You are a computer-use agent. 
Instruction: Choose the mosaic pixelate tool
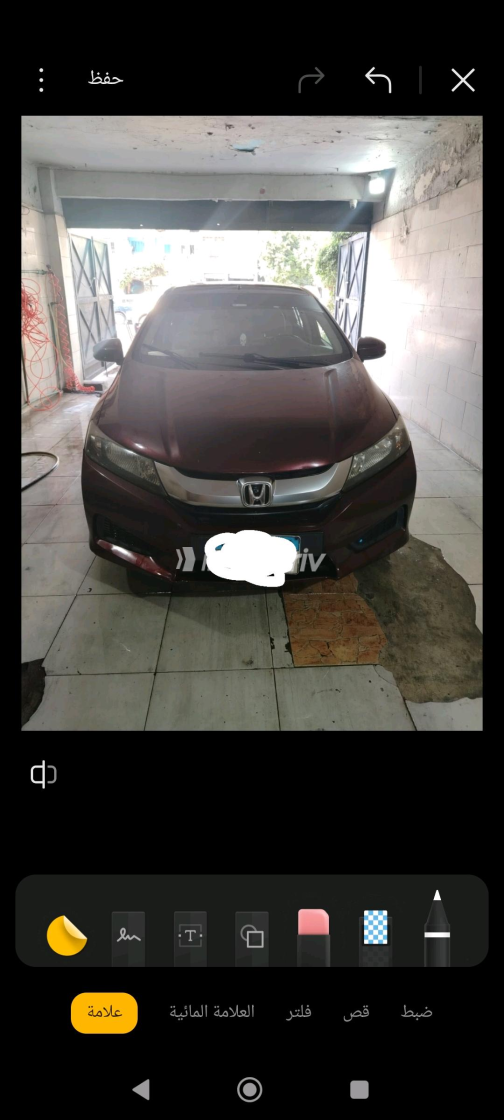376,936
